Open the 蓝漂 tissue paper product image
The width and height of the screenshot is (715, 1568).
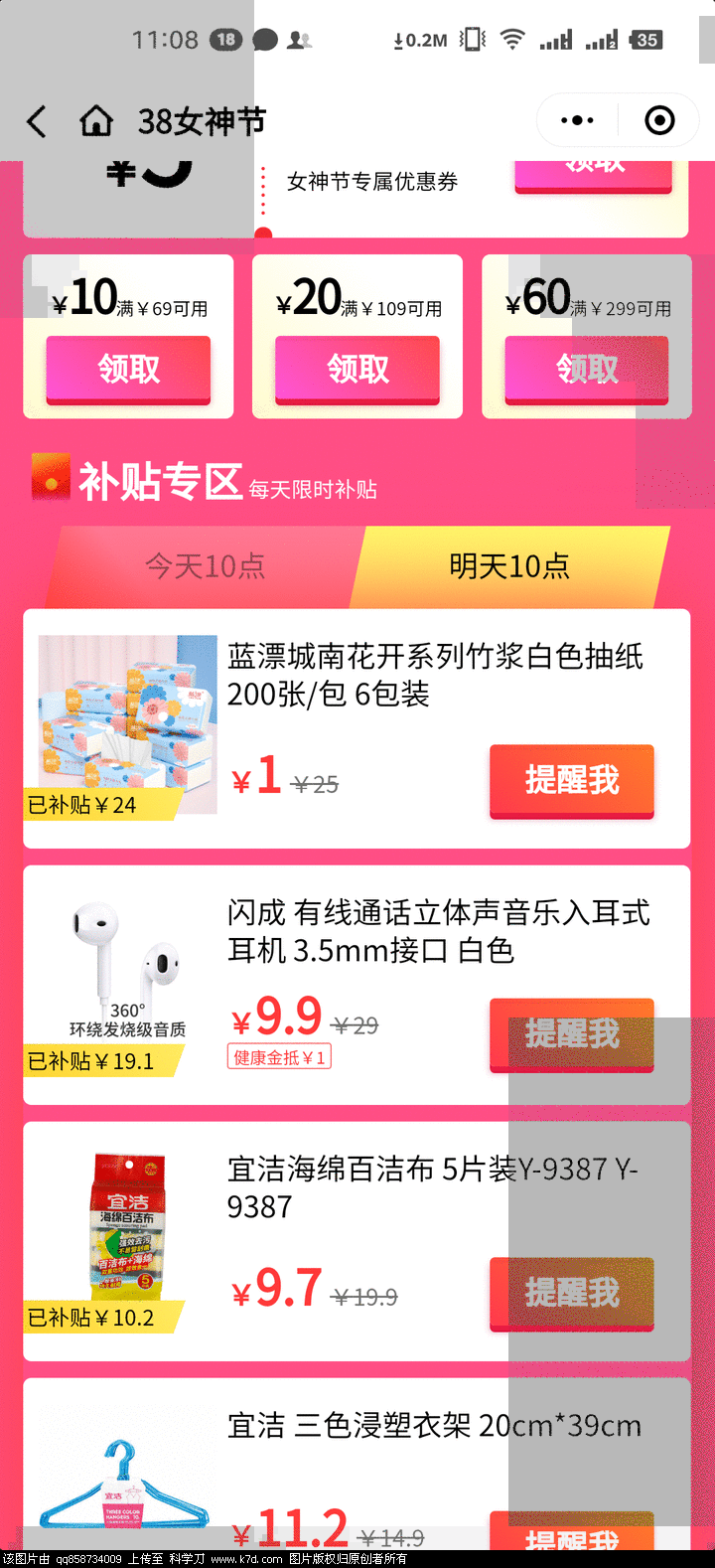coord(127,725)
